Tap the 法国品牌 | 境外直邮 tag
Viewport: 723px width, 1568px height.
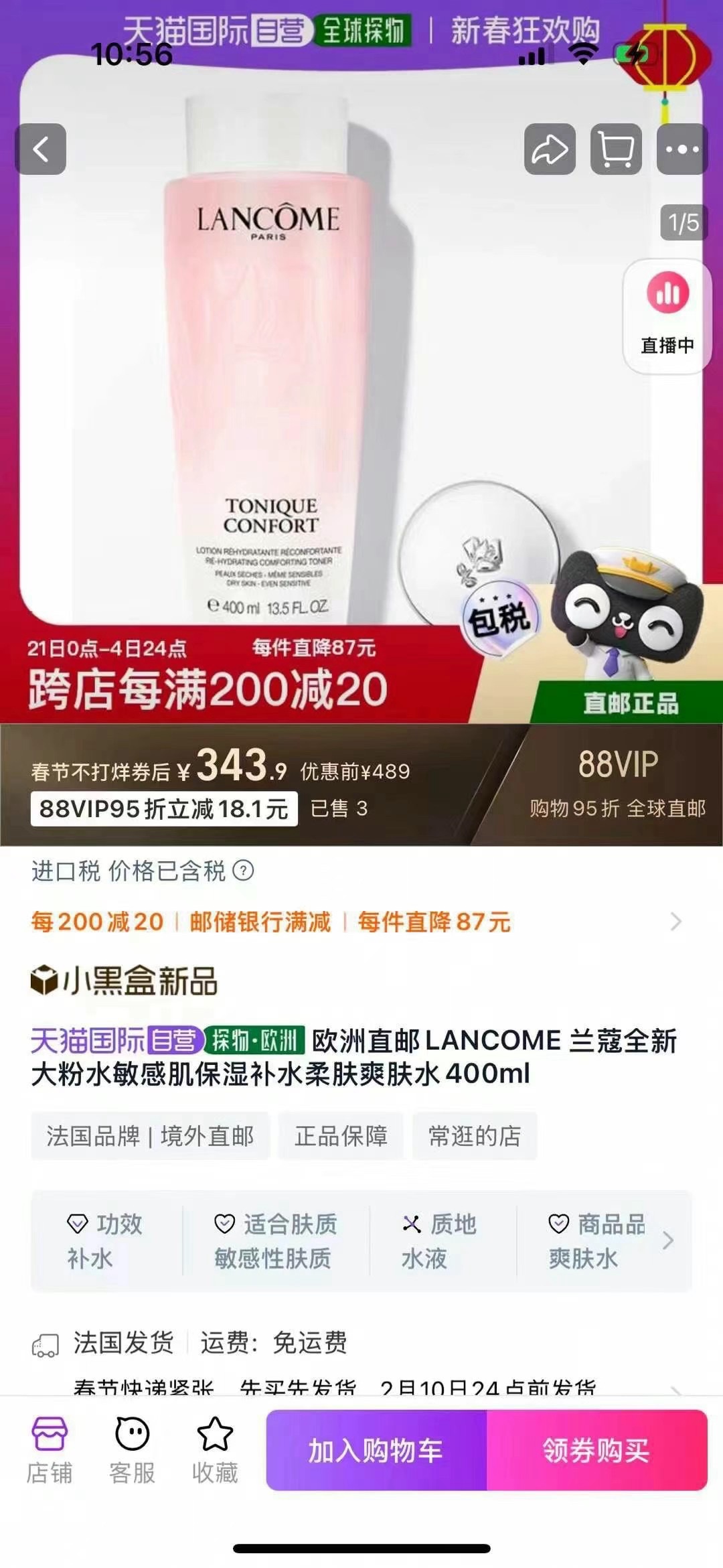coord(150,1136)
